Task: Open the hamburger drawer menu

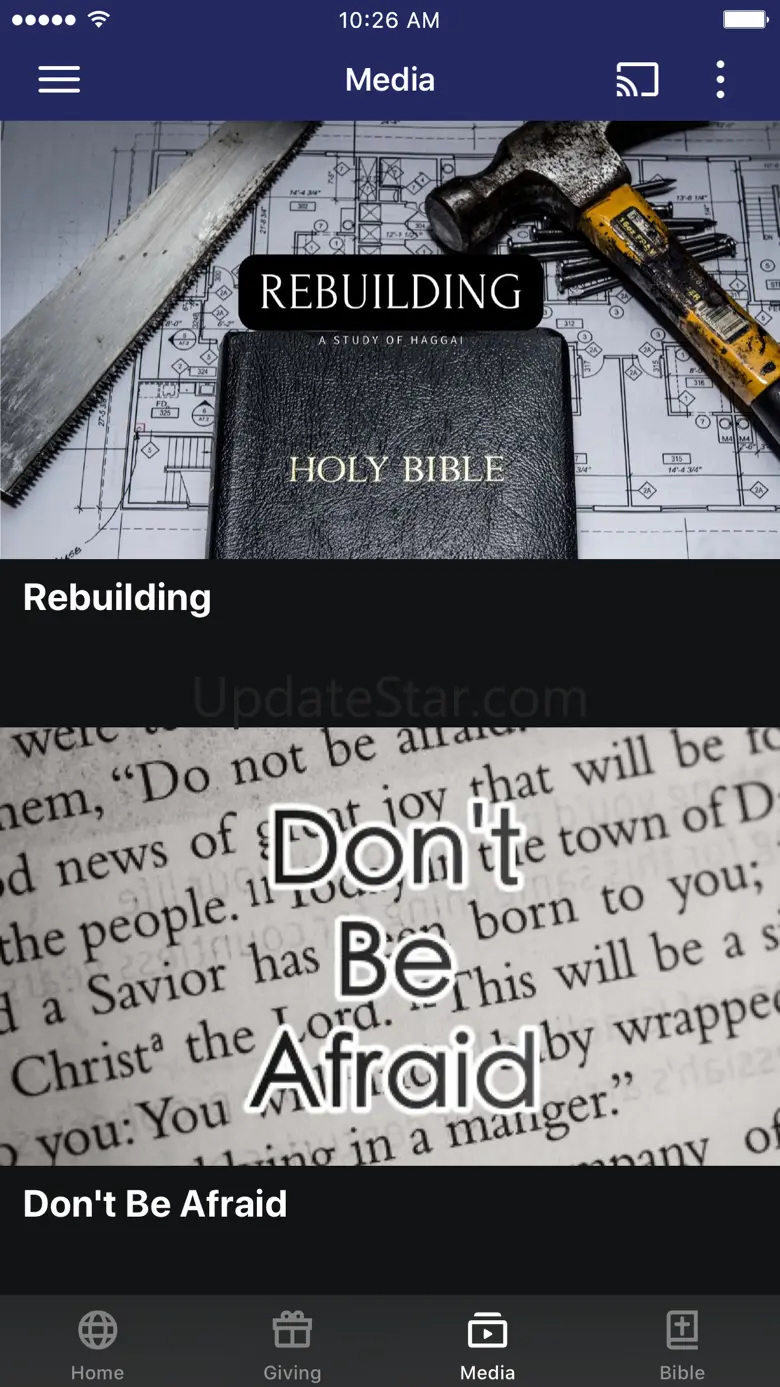Action: 59,80
